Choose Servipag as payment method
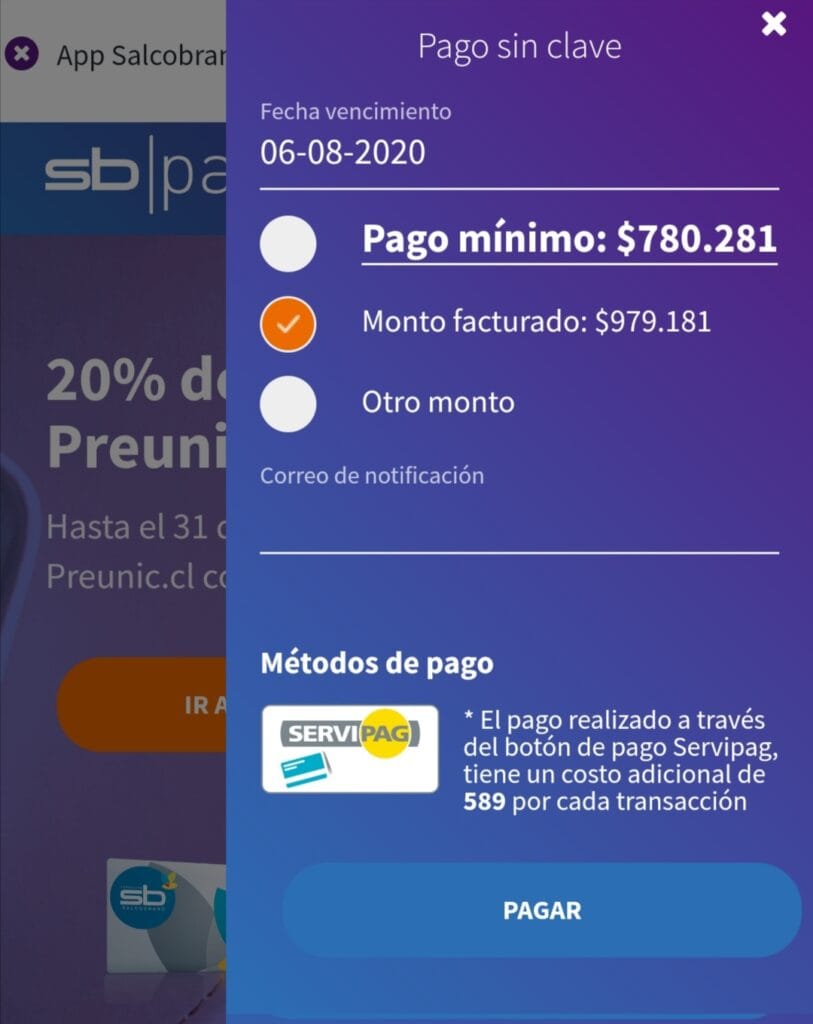 [350, 748]
